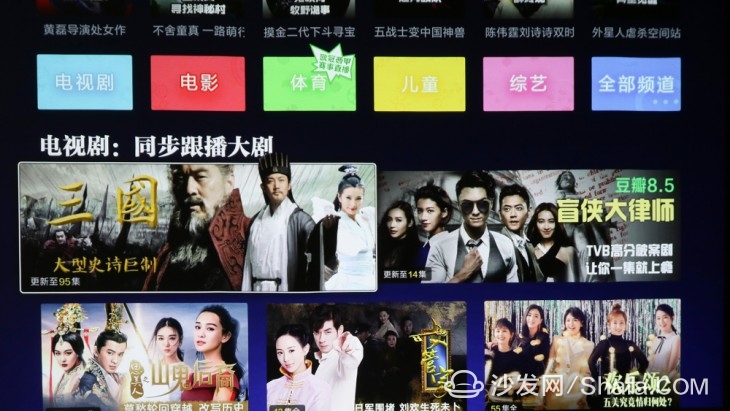Screen dimensions: 730x411
Task: Open the tile captioned 摸金二代下斗寻宝
Action: 308,20
